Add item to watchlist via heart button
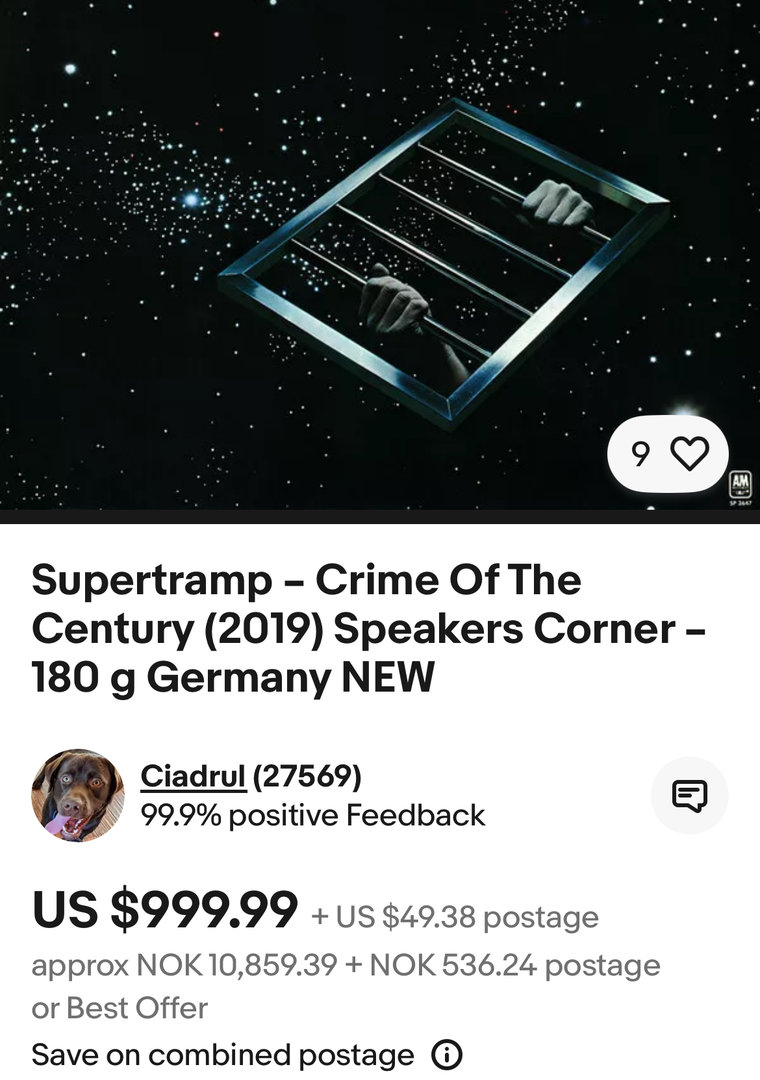The height and width of the screenshot is (1080, 760). point(688,454)
